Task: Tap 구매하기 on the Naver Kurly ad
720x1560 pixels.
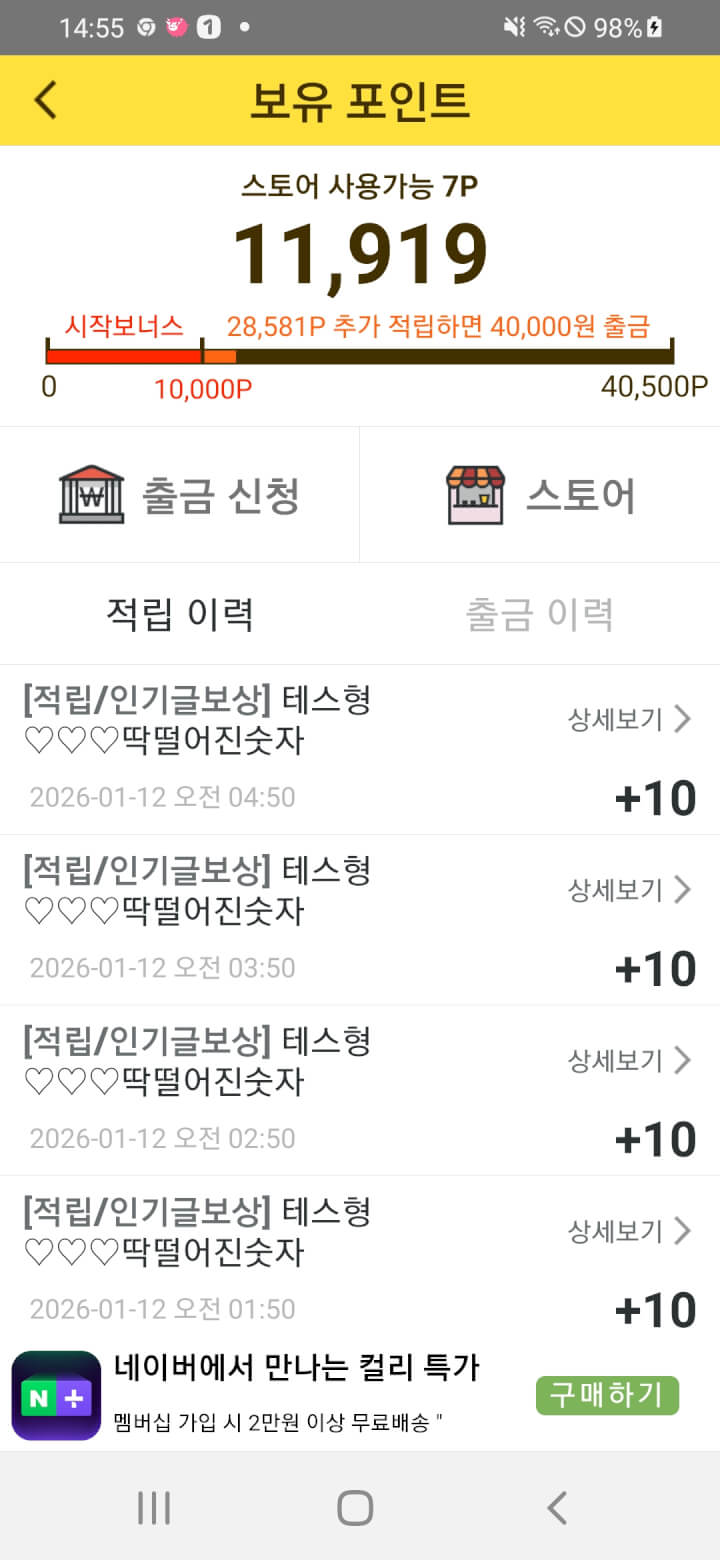Action: tap(607, 1395)
